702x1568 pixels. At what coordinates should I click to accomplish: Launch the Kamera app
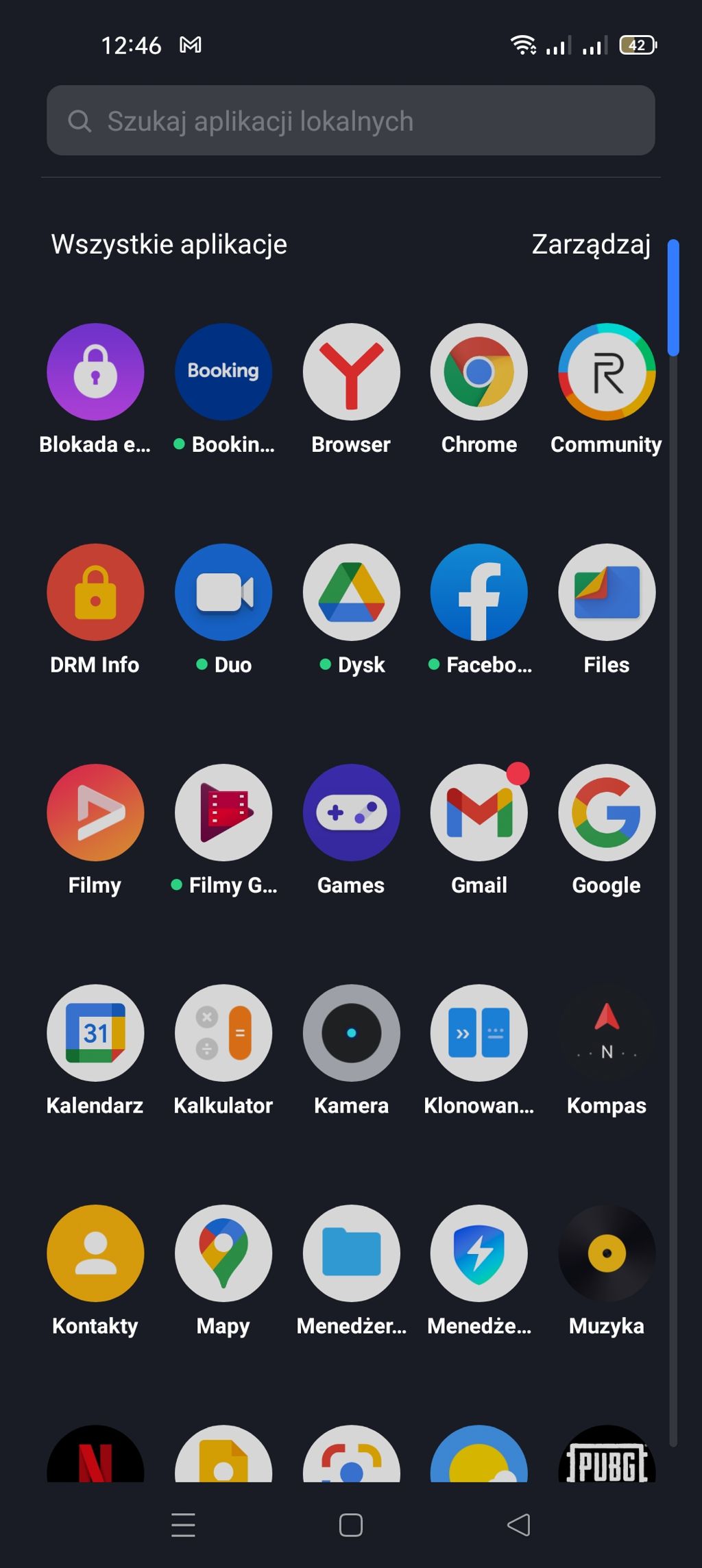point(351,1033)
